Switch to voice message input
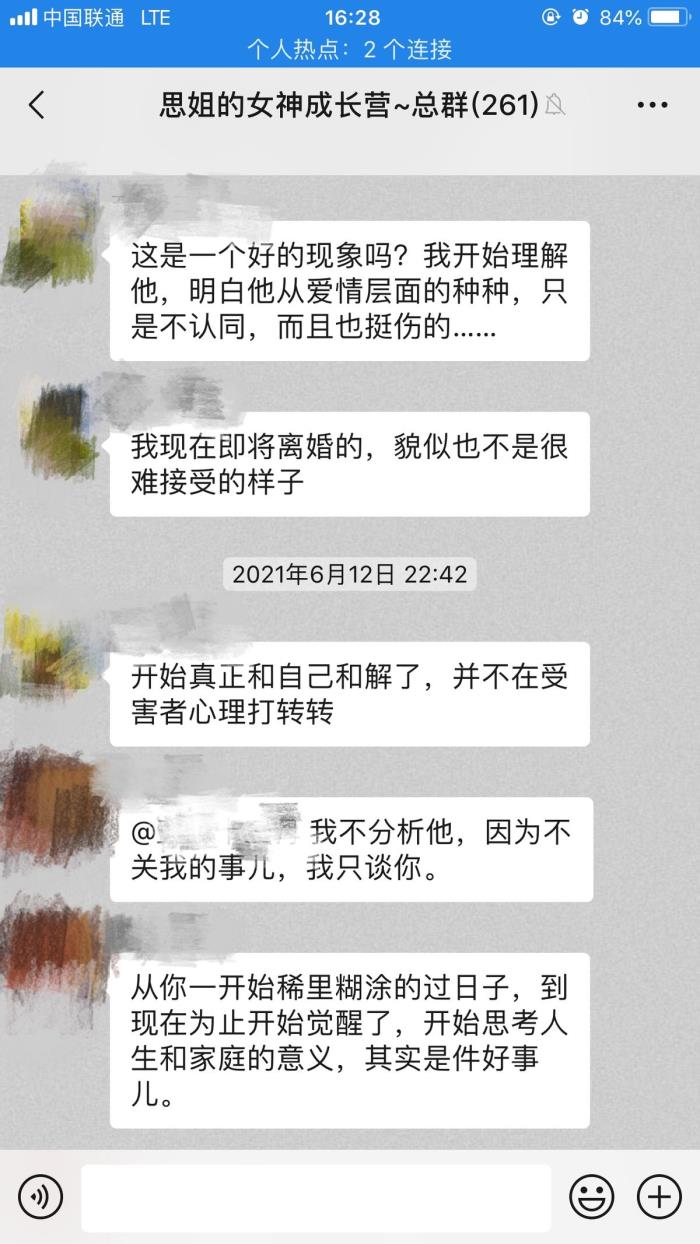 click(40, 1196)
